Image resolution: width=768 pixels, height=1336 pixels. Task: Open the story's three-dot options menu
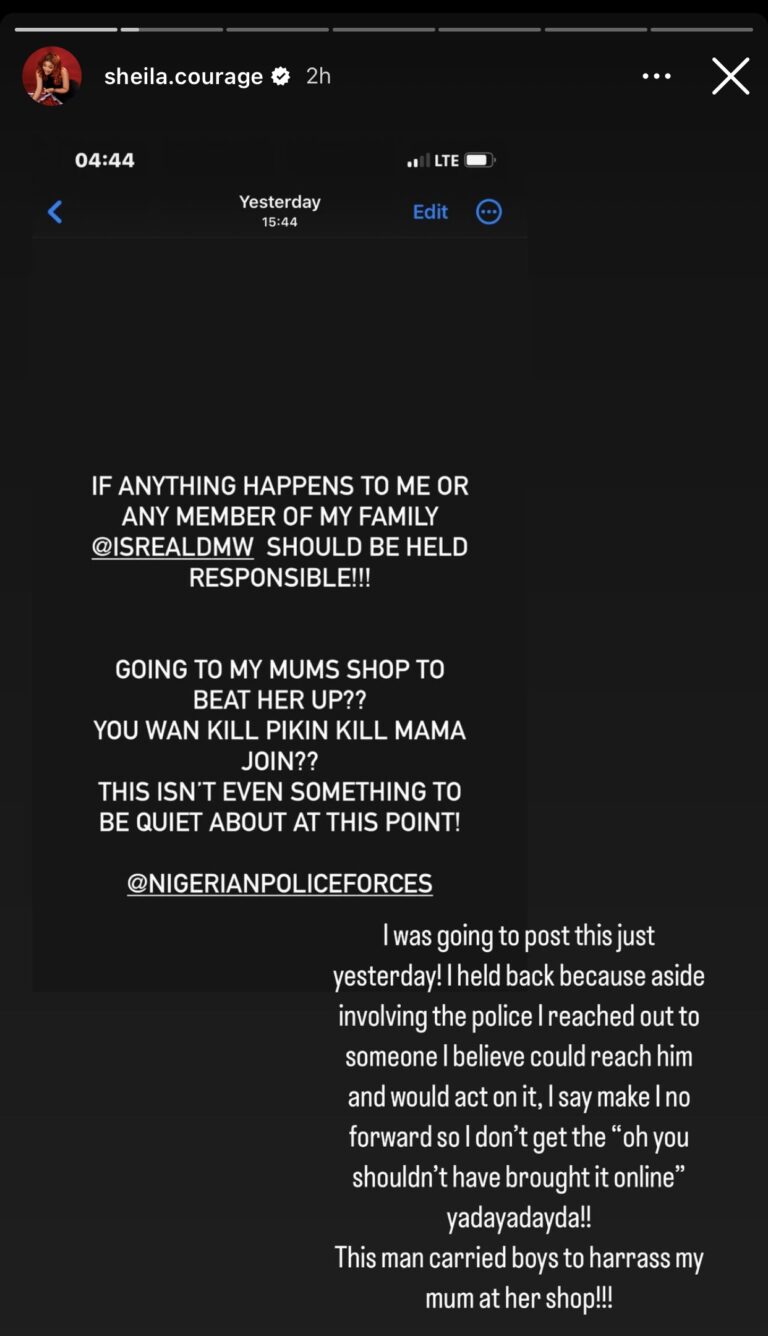tap(656, 76)
